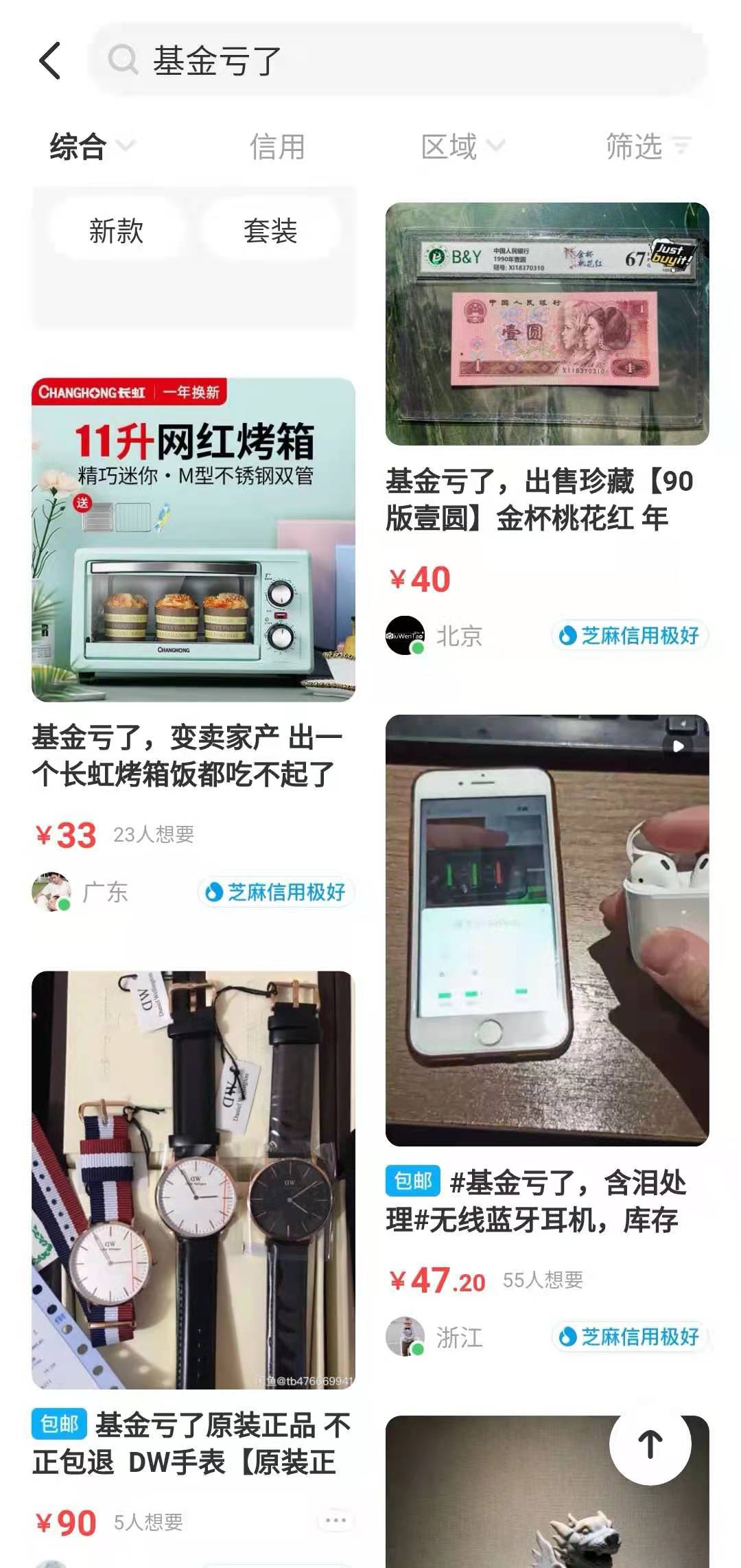741x1568 pixels.
Task: Tap the back-to-top arrow button
Action: [x=650, y=1444]
